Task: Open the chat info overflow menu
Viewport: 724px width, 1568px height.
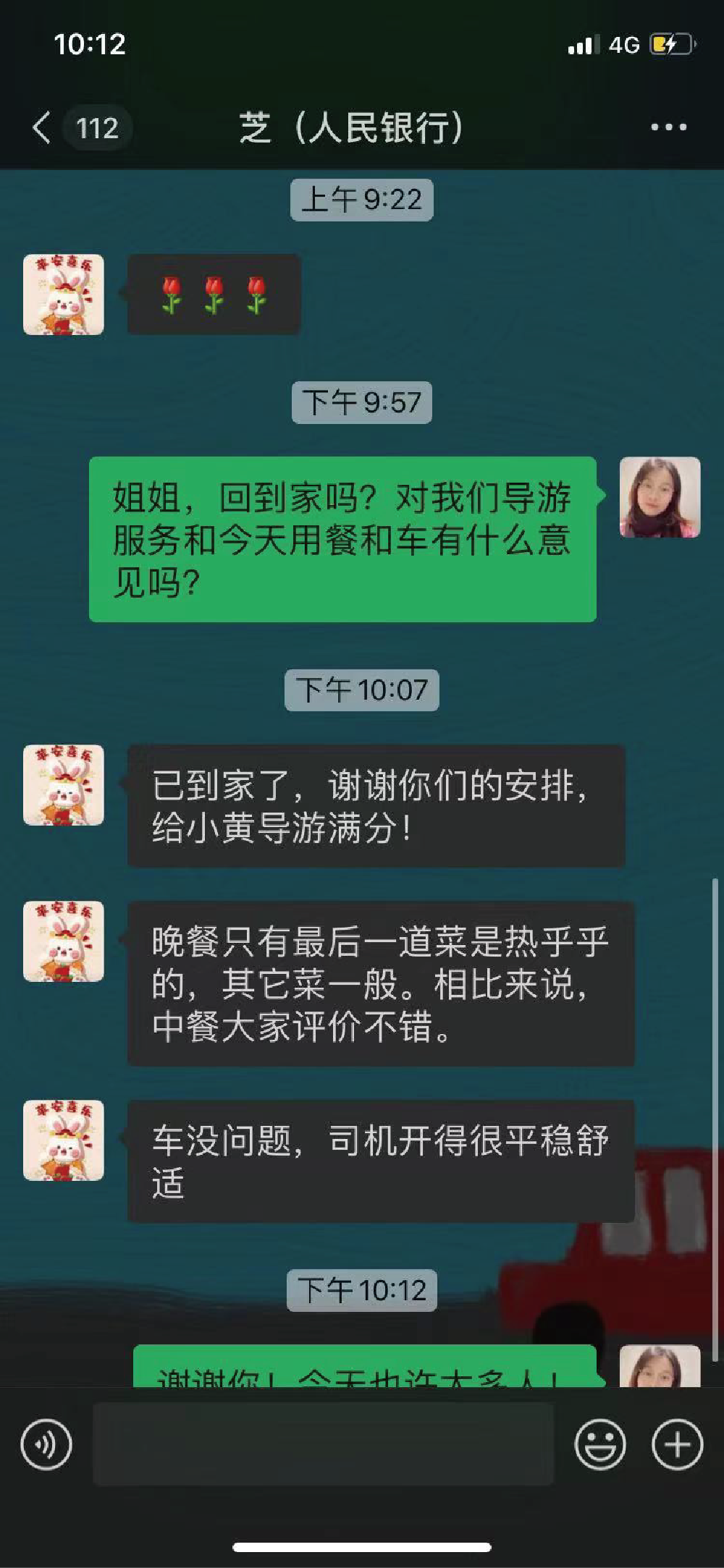Action: click(x=668, y=127)
